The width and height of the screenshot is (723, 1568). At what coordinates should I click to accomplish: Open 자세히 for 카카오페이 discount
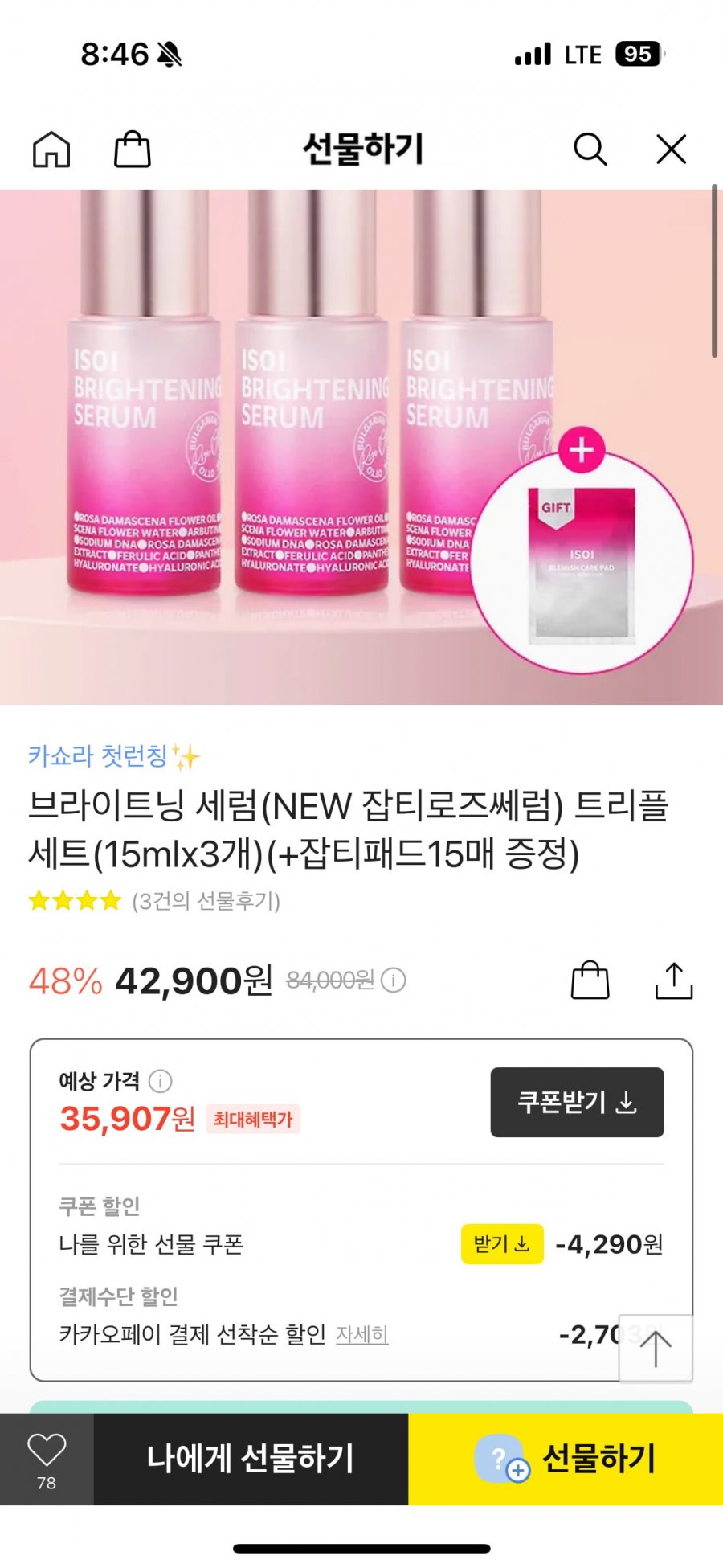[361, 1334]
